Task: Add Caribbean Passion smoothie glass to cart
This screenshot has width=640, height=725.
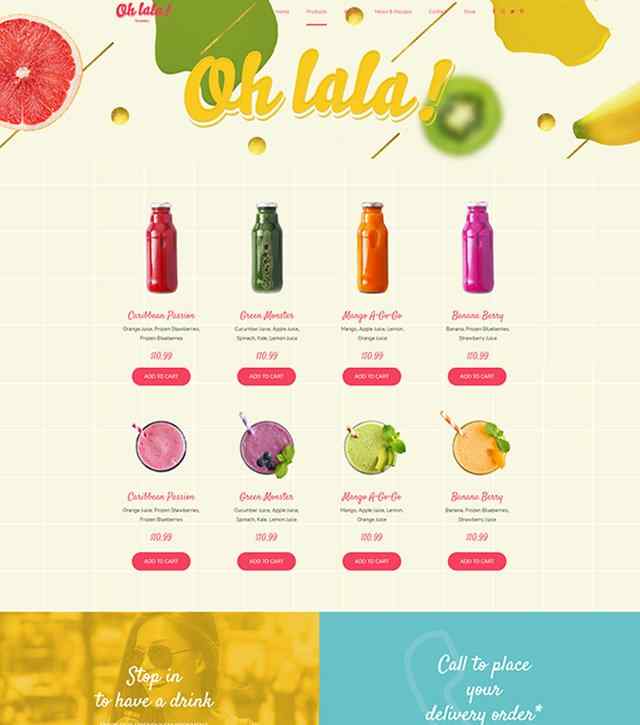Action: [161, 561]
